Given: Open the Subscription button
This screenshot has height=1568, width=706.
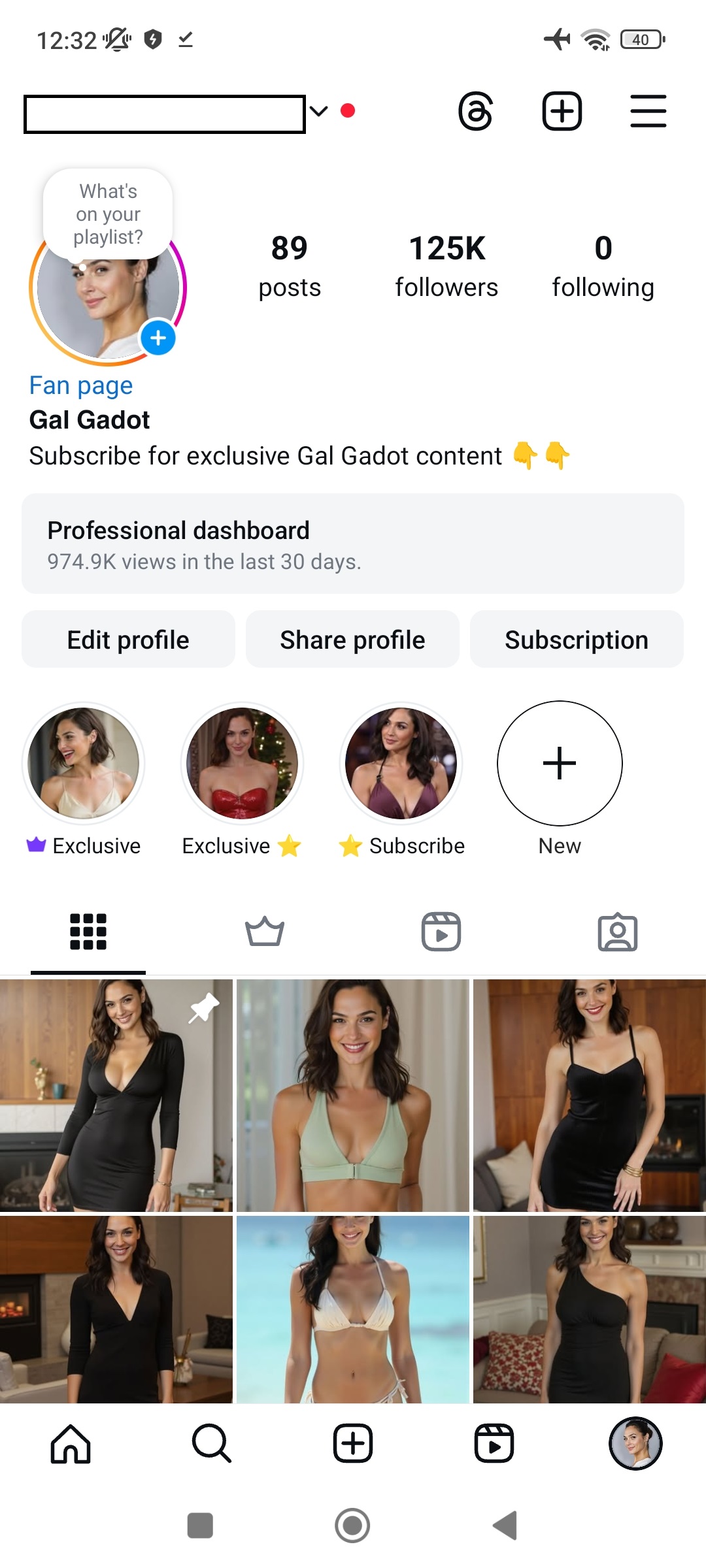Looking at the screenshot, I should click(x=577, y=640).
